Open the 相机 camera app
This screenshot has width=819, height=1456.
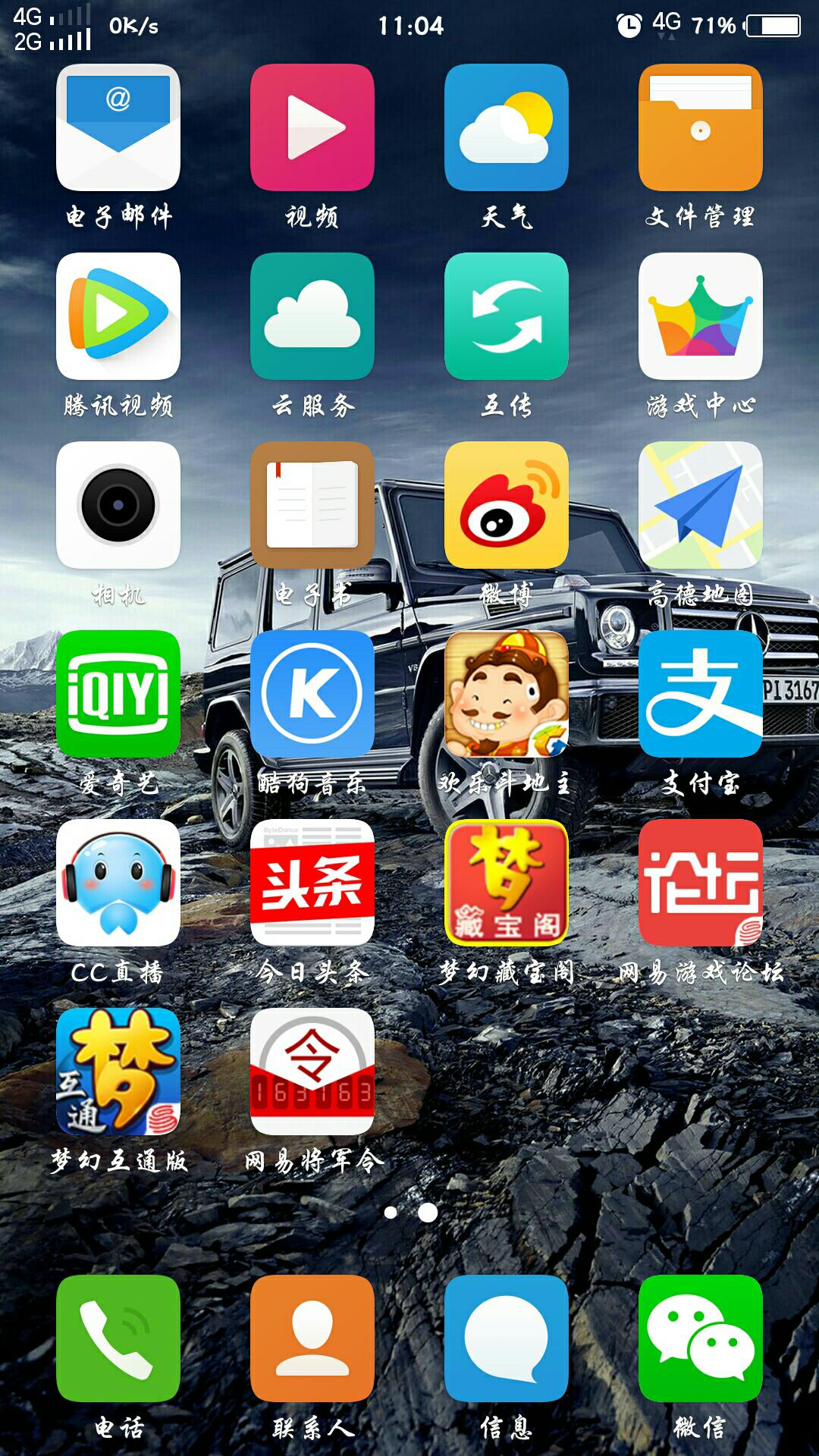118,505
